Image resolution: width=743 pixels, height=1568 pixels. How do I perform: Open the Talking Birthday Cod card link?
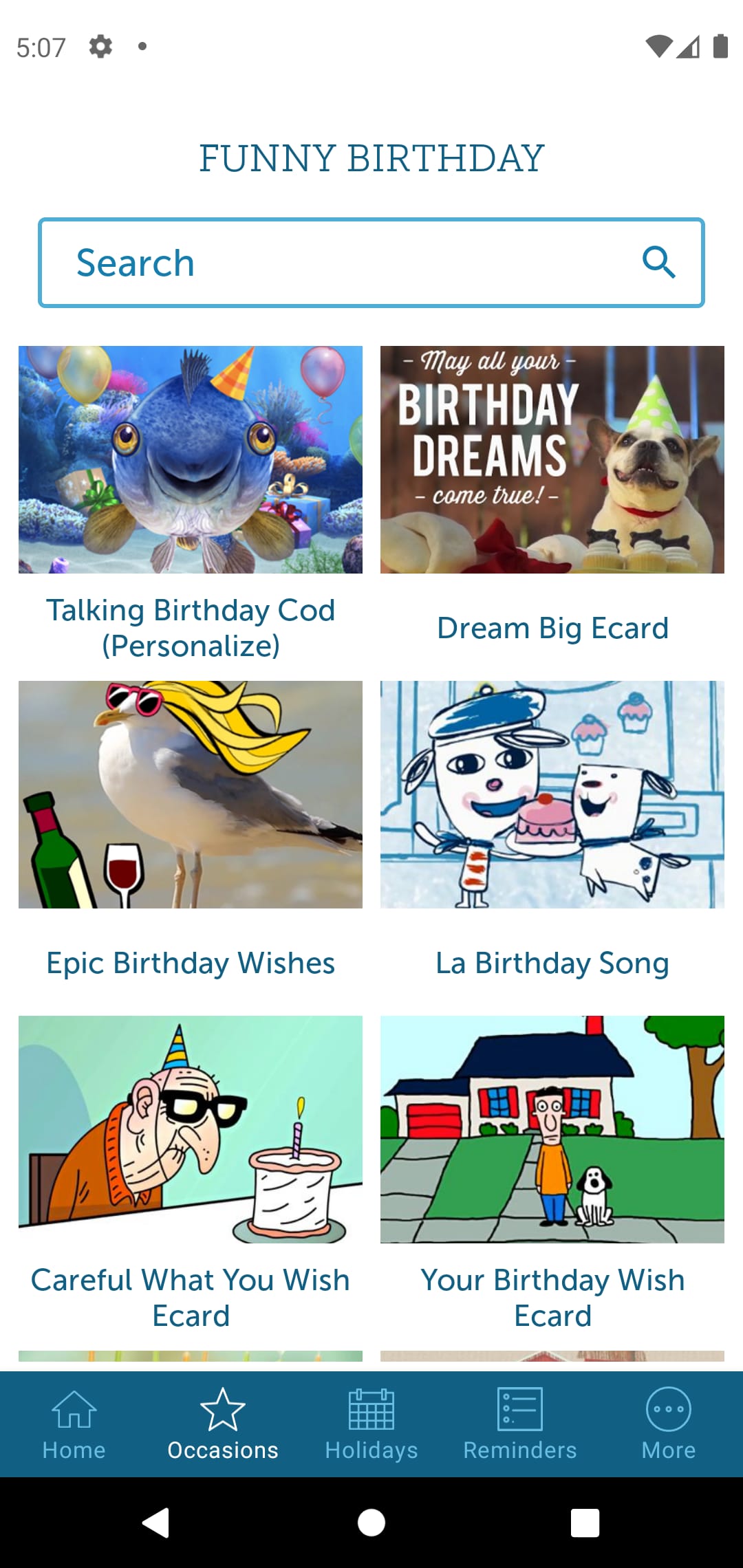(191, 627)
